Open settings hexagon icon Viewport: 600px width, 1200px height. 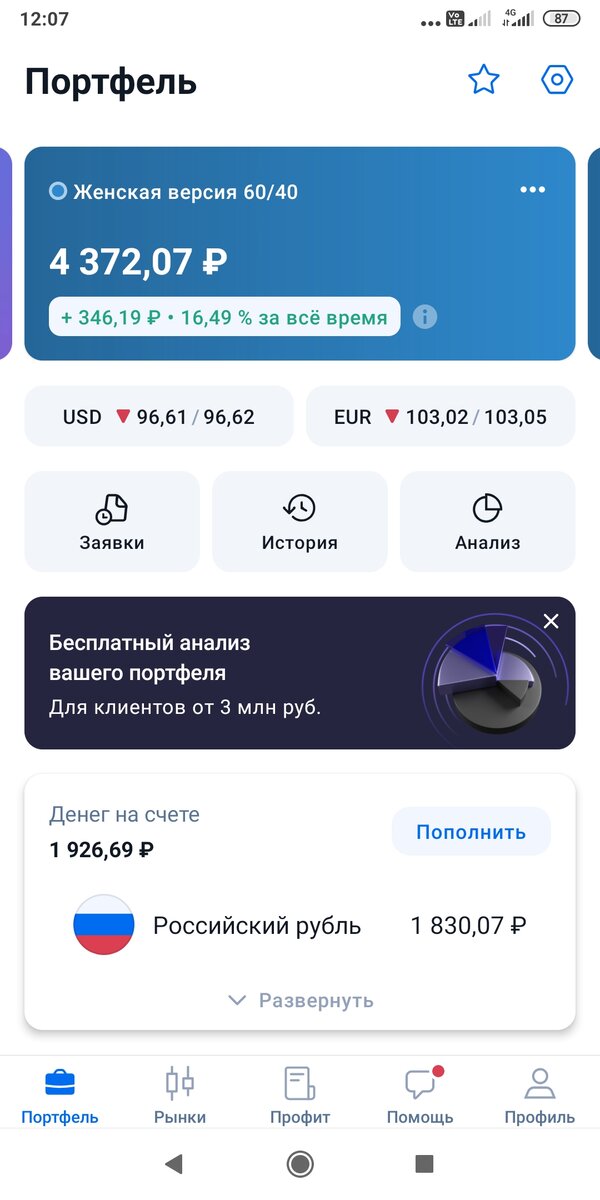click(556, 80)
